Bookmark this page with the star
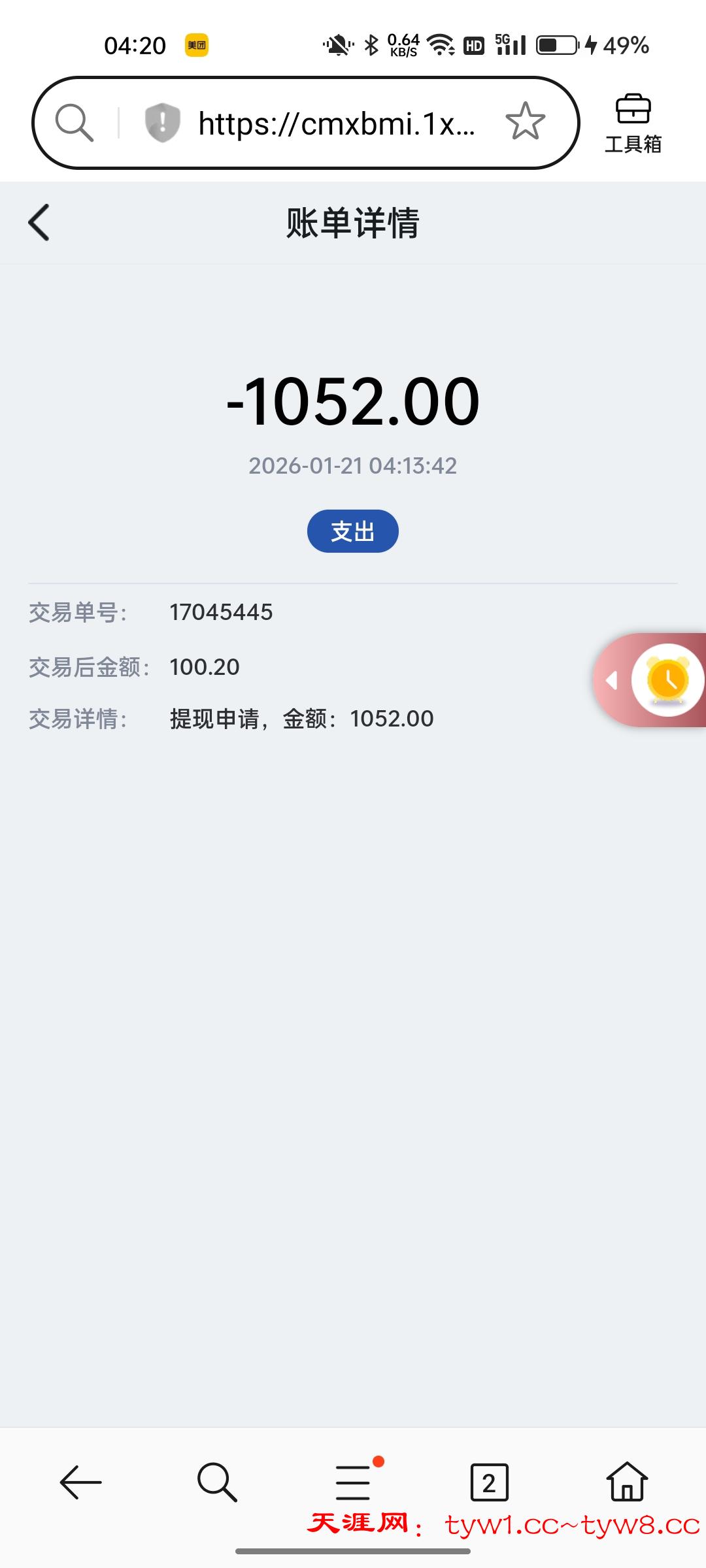This screenshot has height=1568, width=706. click(525, 122)
